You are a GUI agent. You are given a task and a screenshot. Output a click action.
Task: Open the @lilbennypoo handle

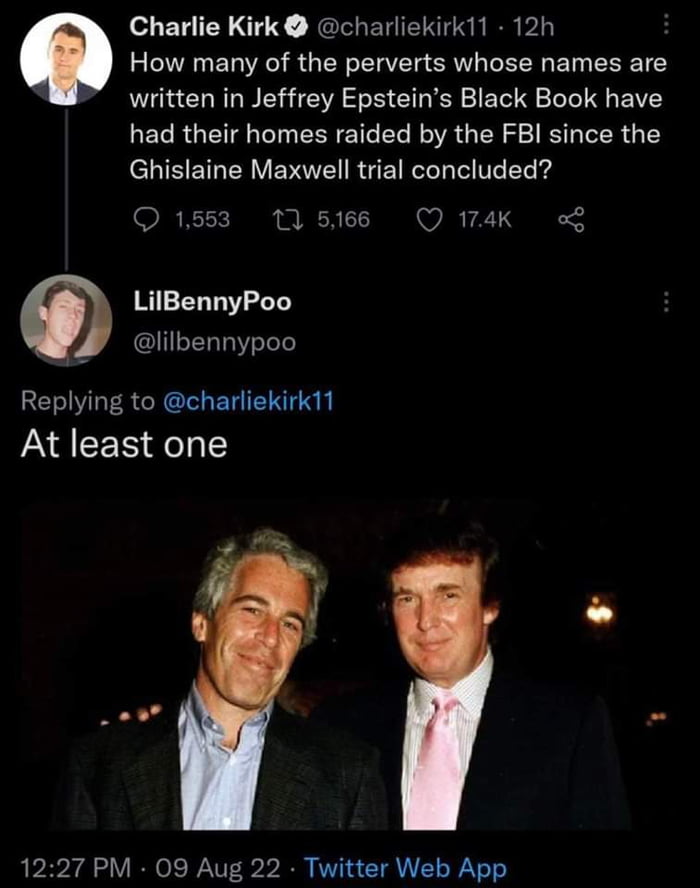click(213, 343)
